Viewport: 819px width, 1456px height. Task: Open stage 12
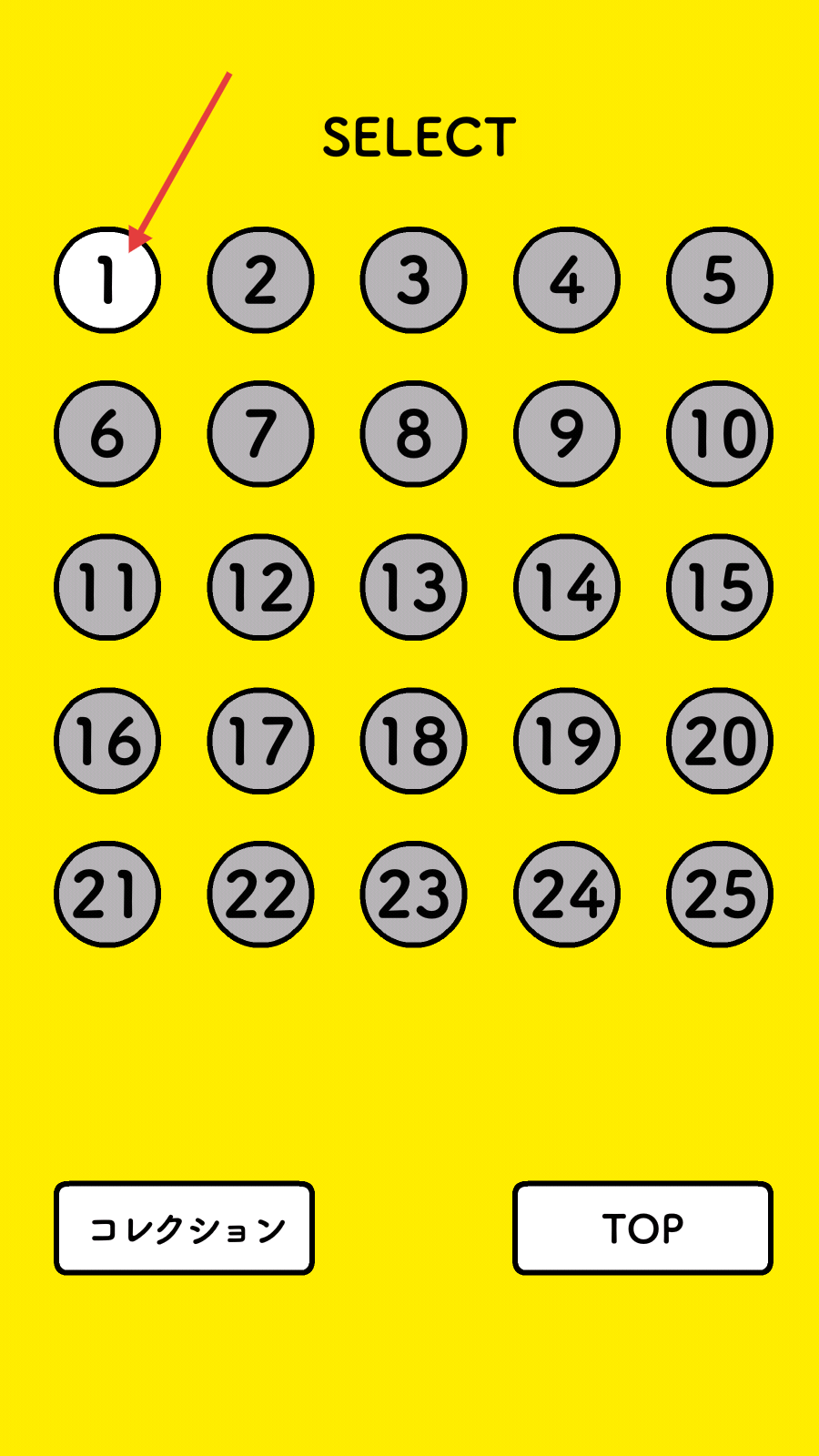[x=260, y=587]
